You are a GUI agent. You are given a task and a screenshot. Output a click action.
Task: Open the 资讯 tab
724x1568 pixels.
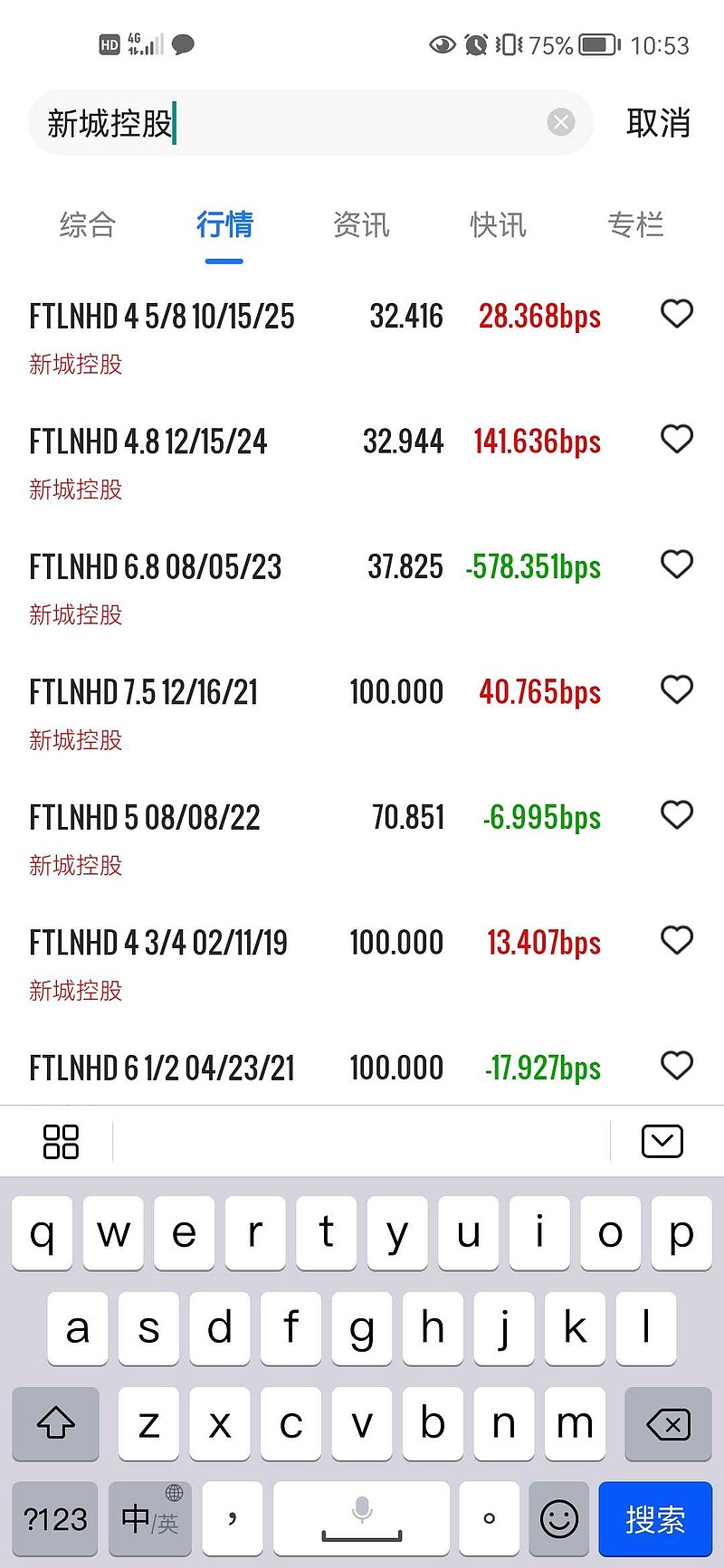click(360, 225)
